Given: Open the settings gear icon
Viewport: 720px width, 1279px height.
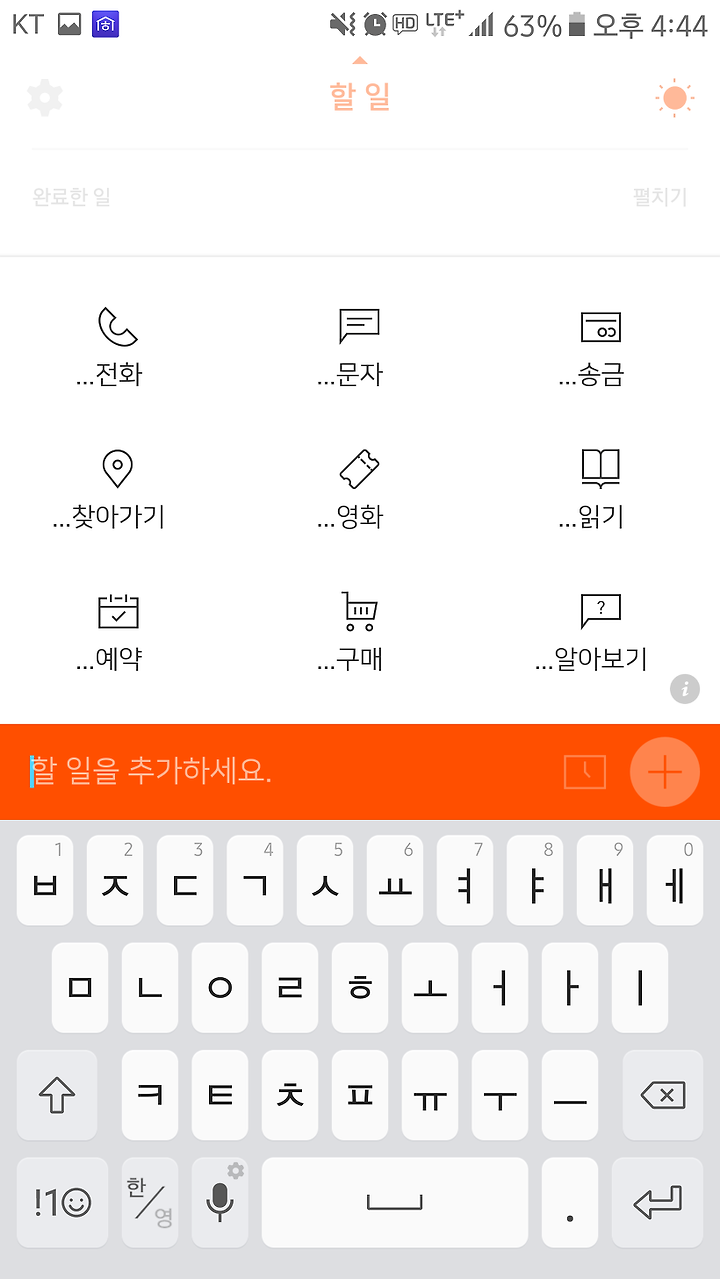Looking at the screenshot, I should click(x=45, y=98).
